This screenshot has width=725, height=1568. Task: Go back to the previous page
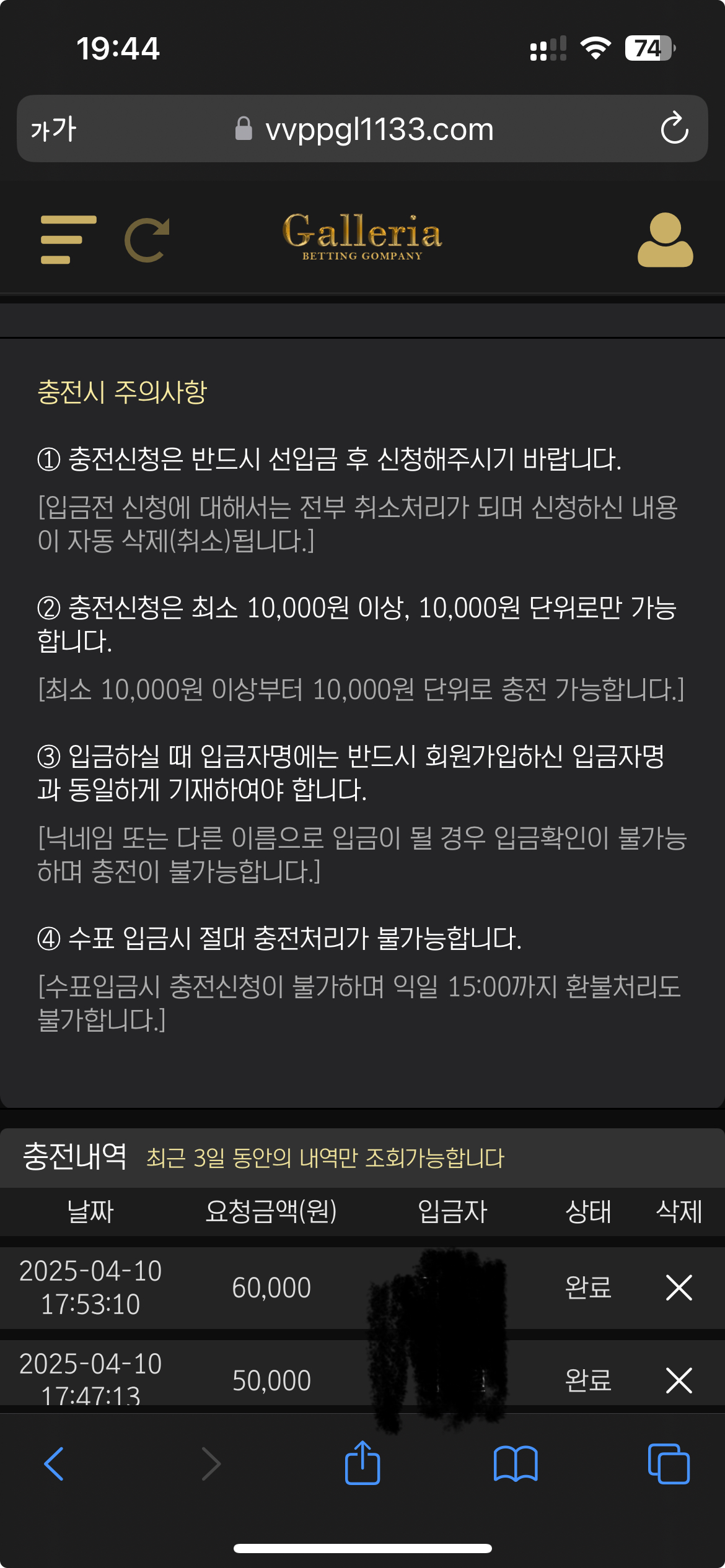(55, 1464)
